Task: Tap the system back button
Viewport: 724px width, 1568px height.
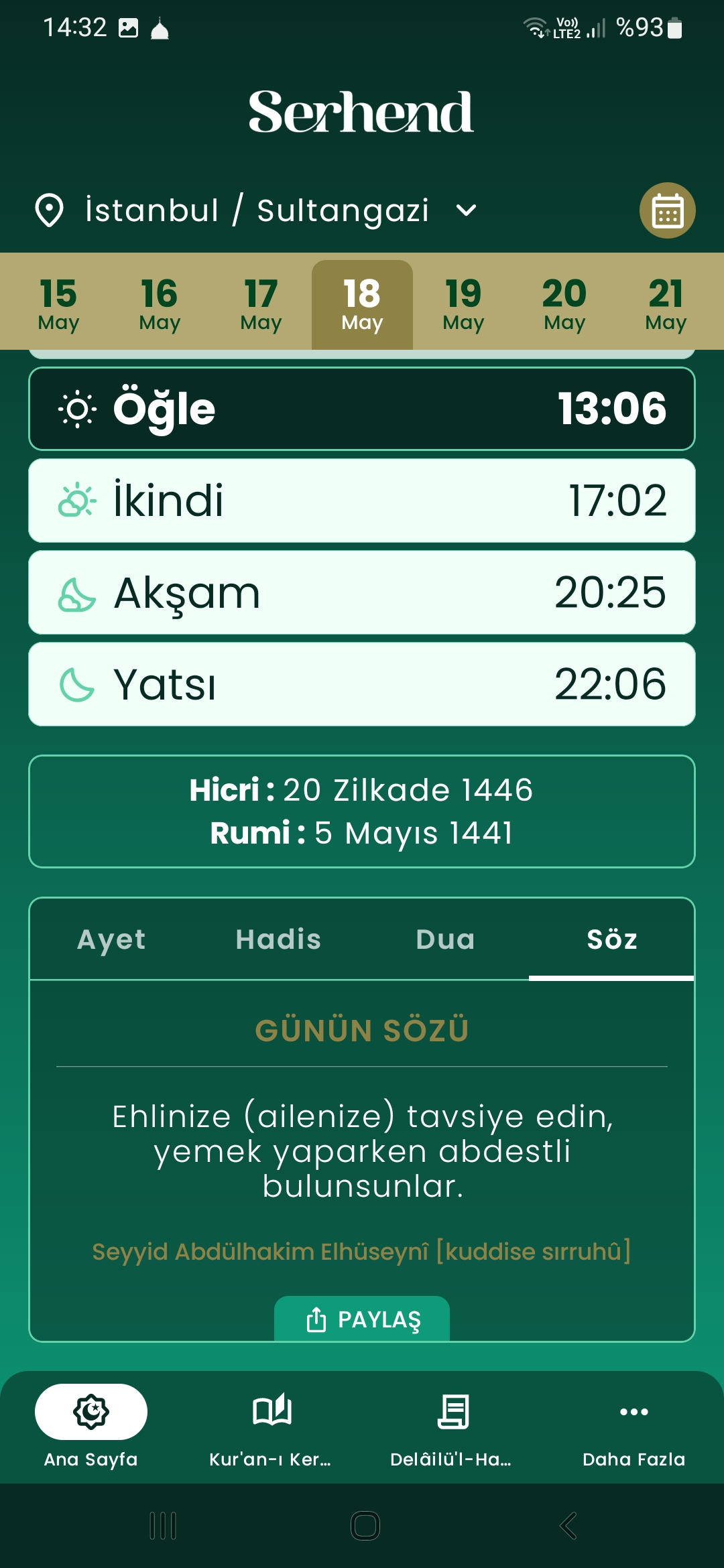Action: [x=568, y=1526]
